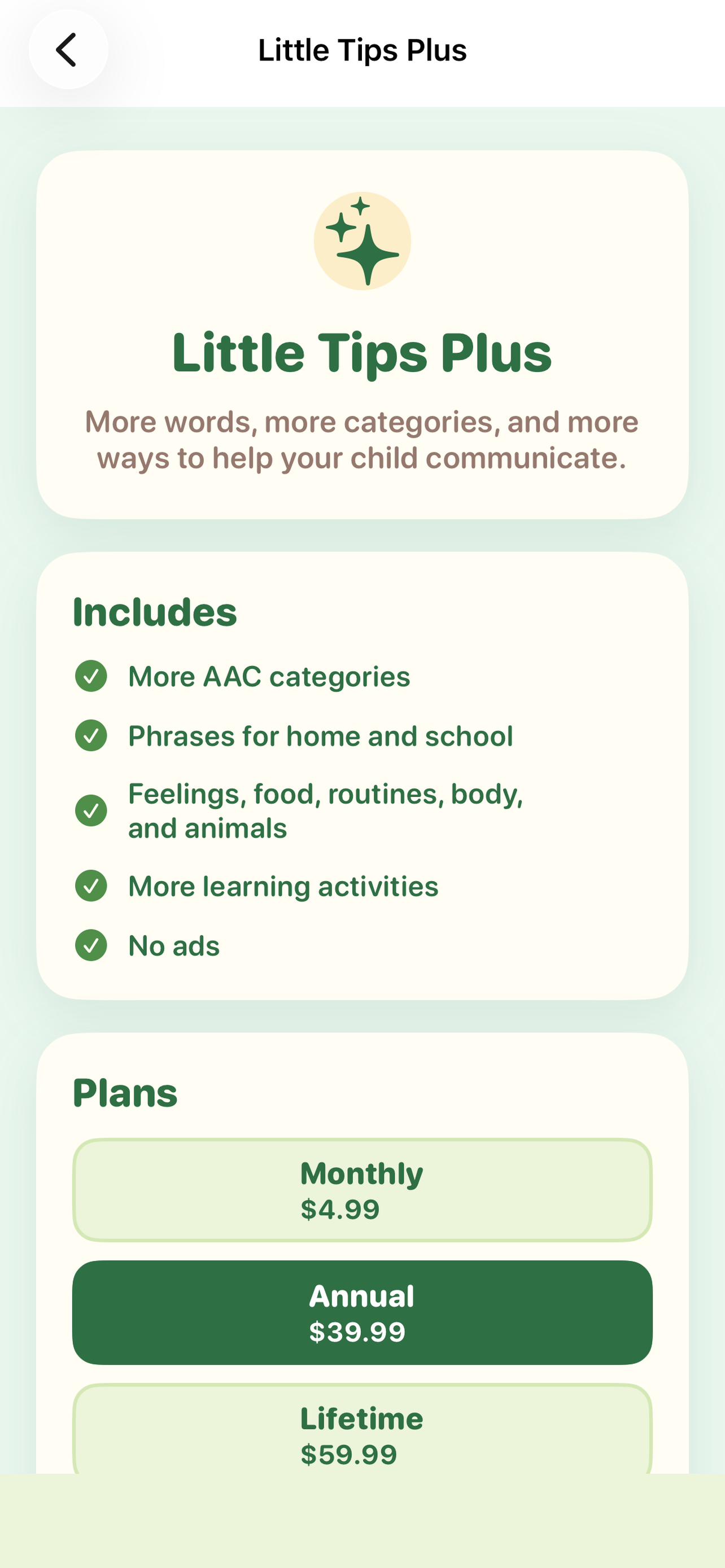Pick the Lifetime $59.99 plan
Image resolution: width=725 pixels, height=1568 pixels.
point(362,1429)
